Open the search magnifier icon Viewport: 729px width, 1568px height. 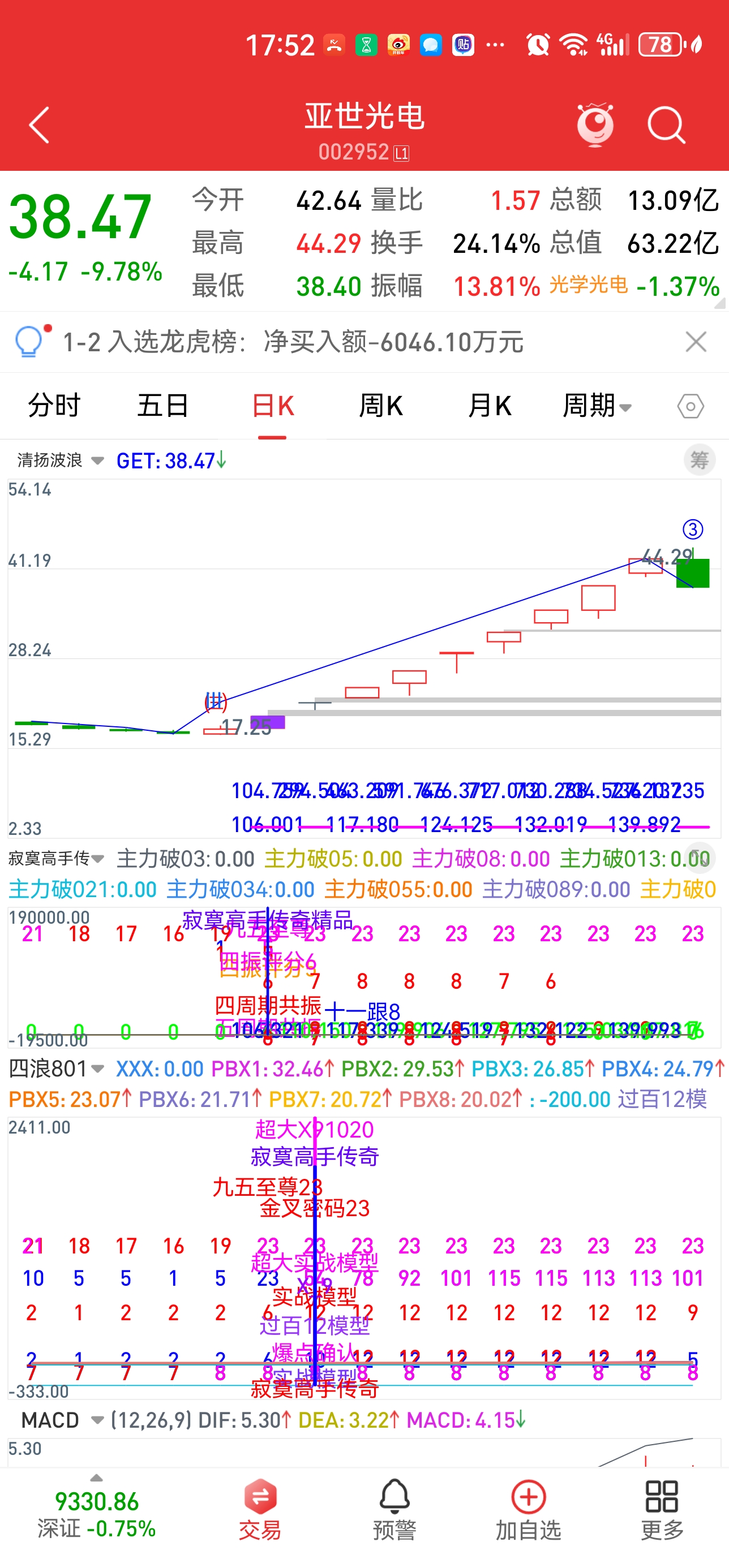(666, 126)
